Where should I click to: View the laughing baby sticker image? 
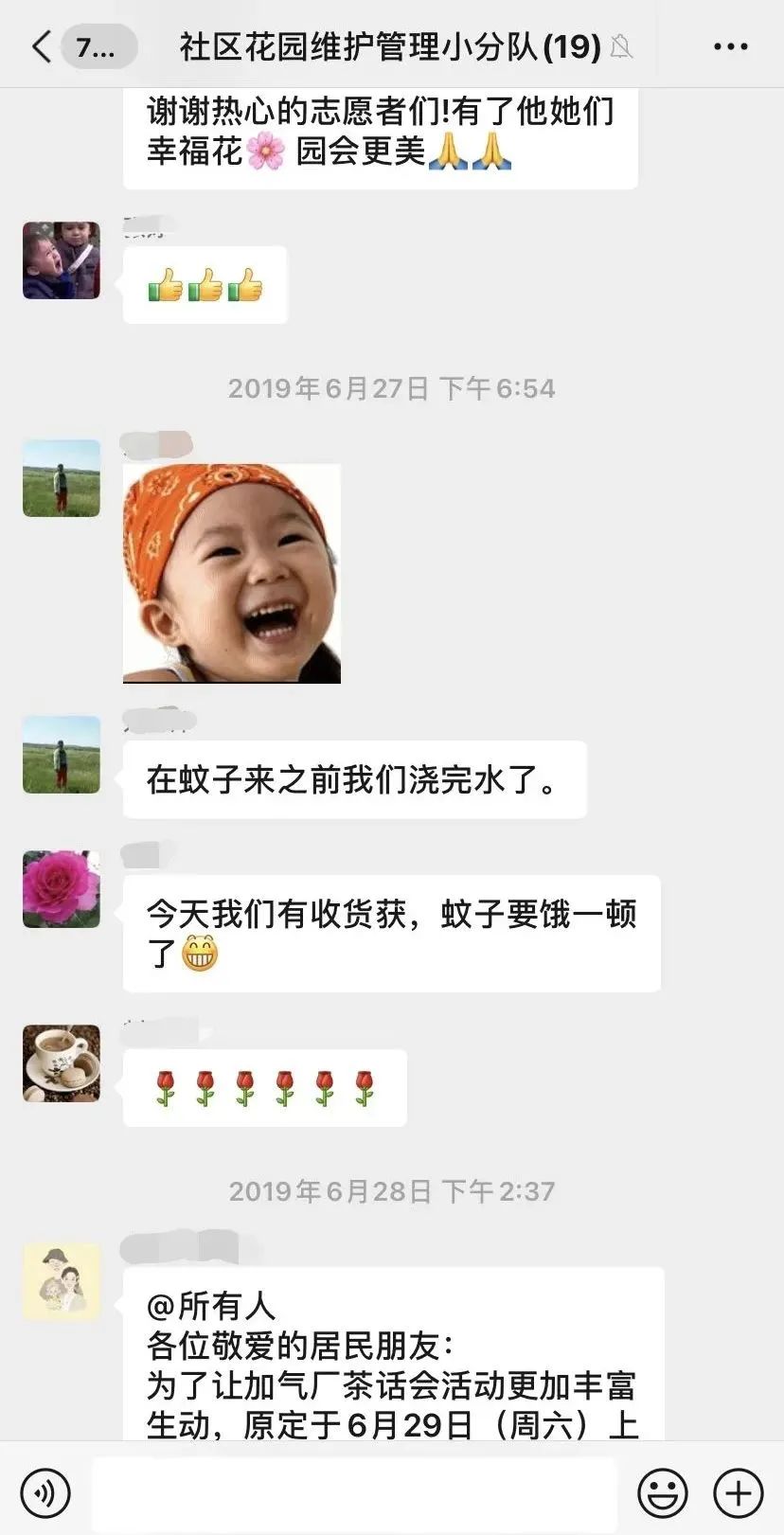[x=232, y=574]
